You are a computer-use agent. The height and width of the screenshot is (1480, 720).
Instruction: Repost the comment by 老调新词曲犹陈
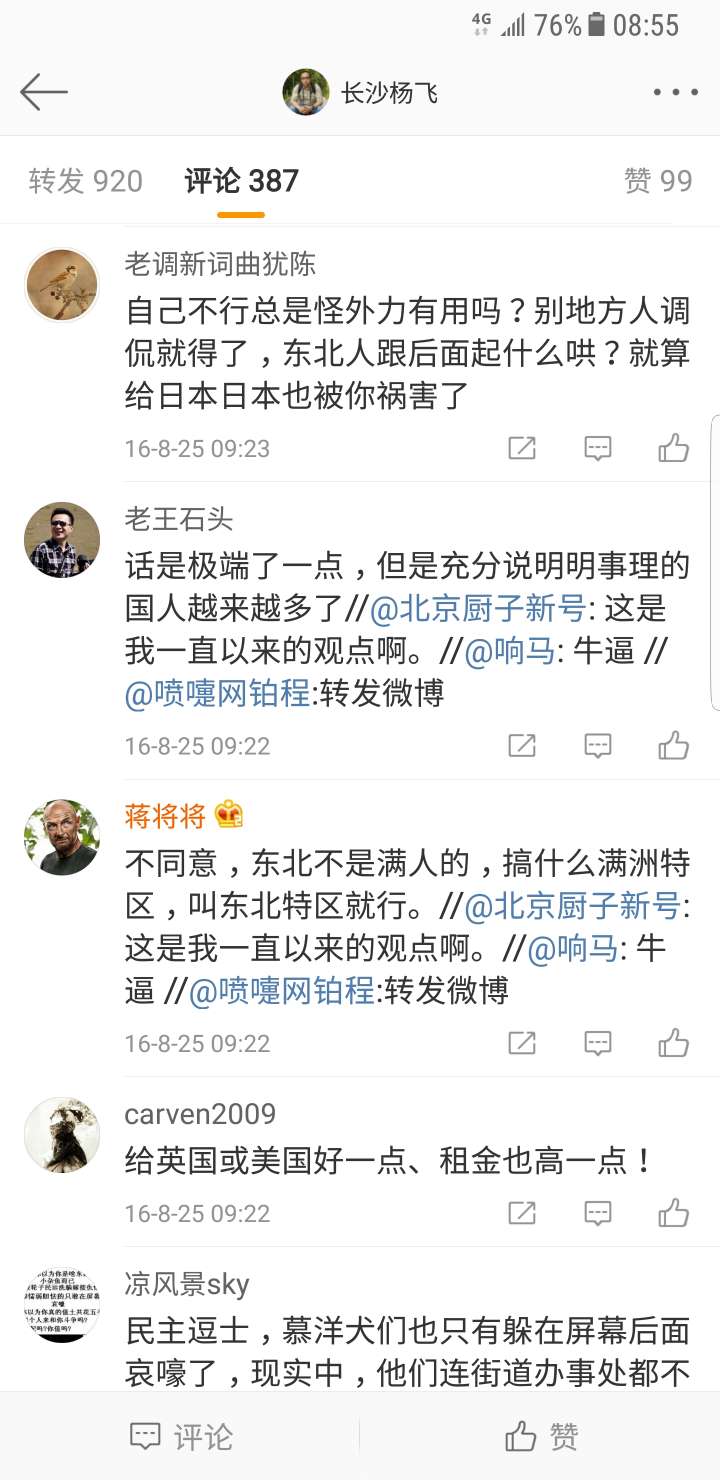coord(522,448)
